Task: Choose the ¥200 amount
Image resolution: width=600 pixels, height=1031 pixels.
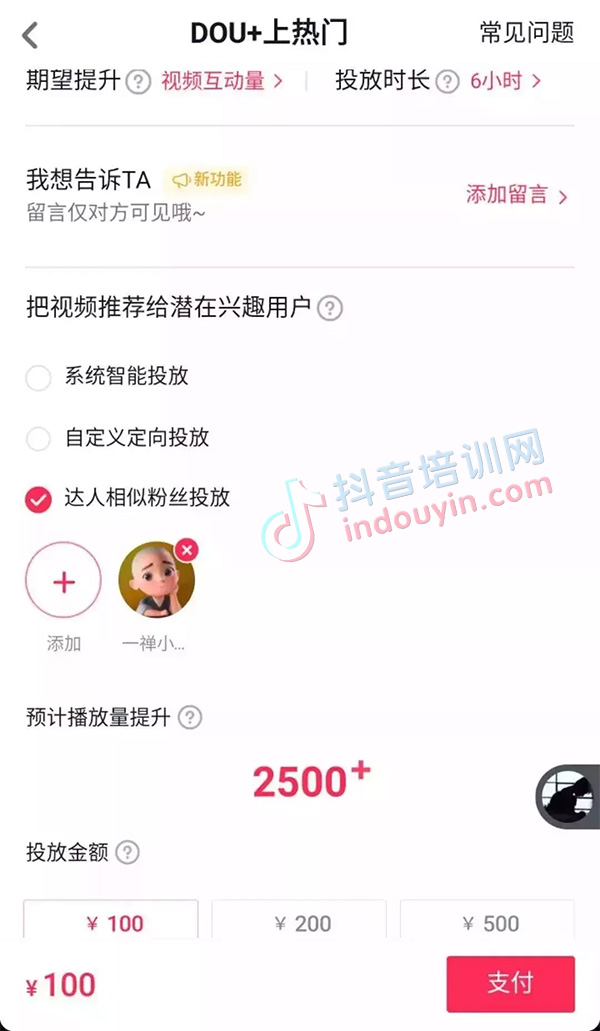Action: 299,922
